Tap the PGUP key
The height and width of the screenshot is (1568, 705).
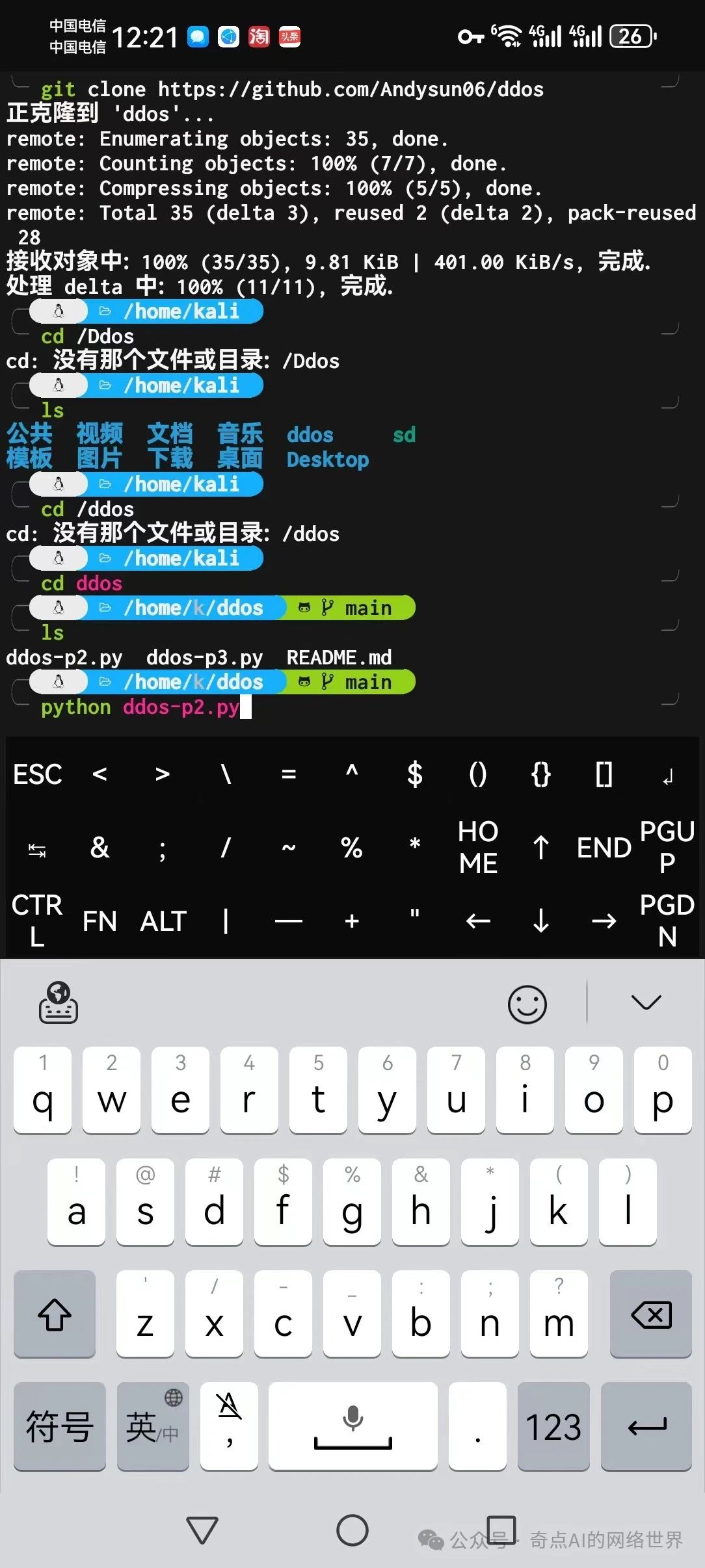point(667,847)
